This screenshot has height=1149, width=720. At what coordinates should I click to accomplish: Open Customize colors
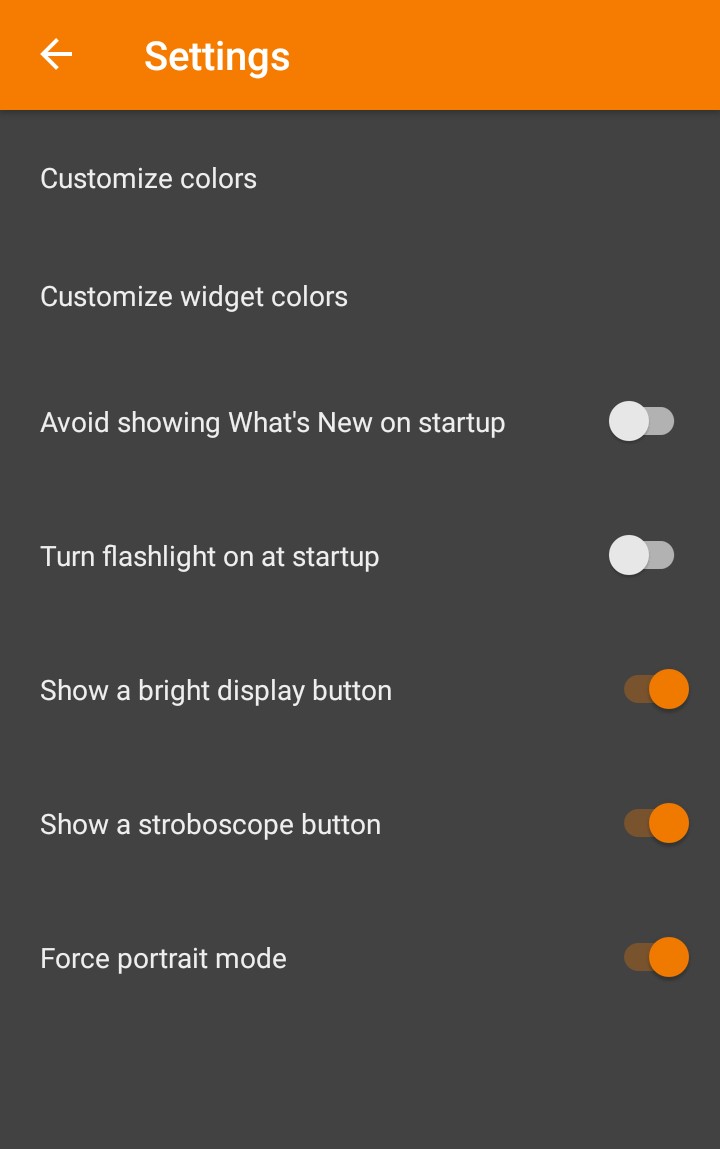pyautogui.click(x=149, y=179)
